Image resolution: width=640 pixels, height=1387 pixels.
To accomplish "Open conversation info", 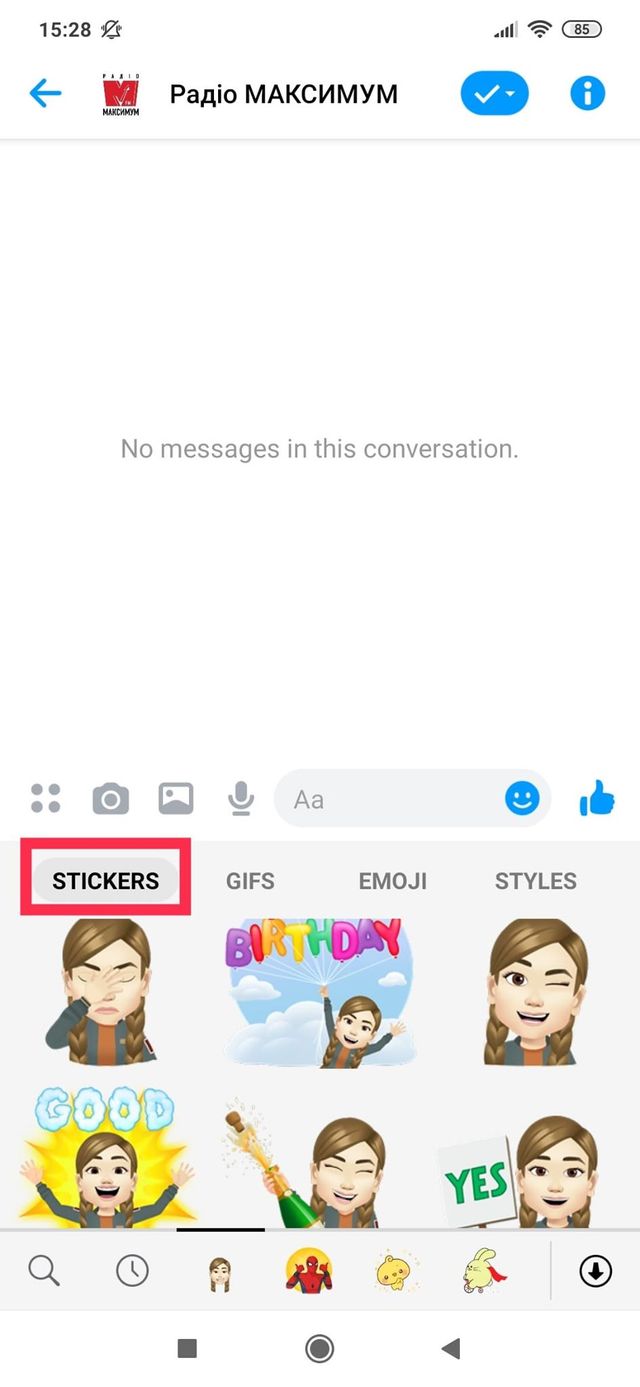I will point(587,94).
